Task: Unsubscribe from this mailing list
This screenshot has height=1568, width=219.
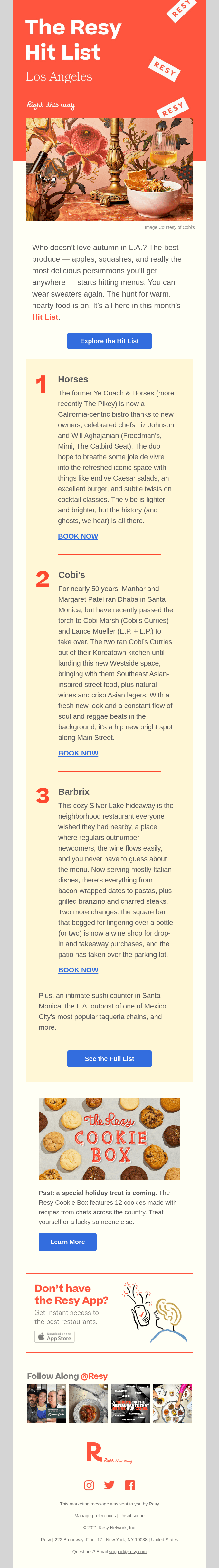Action: [x=132, y=1516]
